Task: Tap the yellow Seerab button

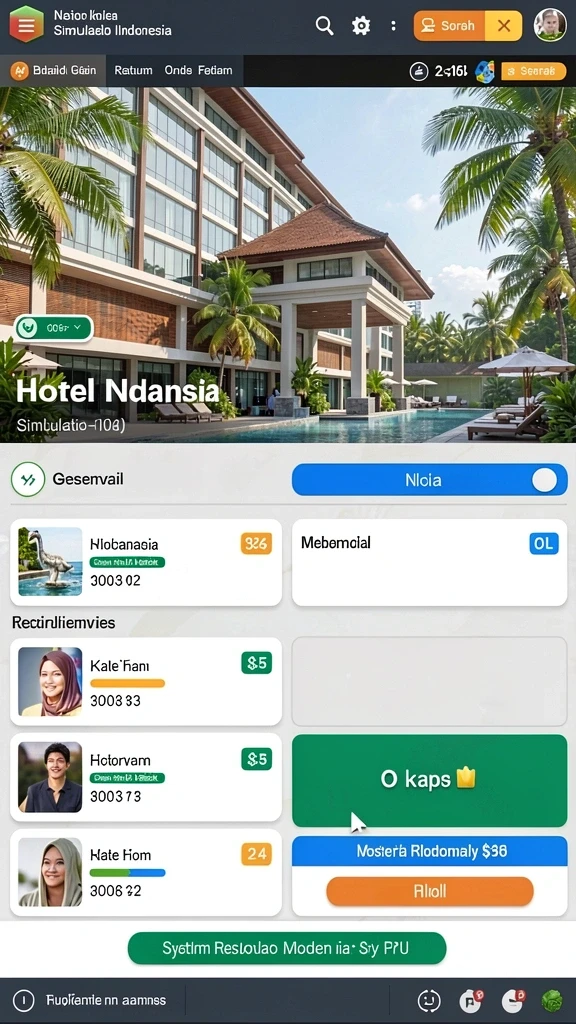Action: coord(533,71)
